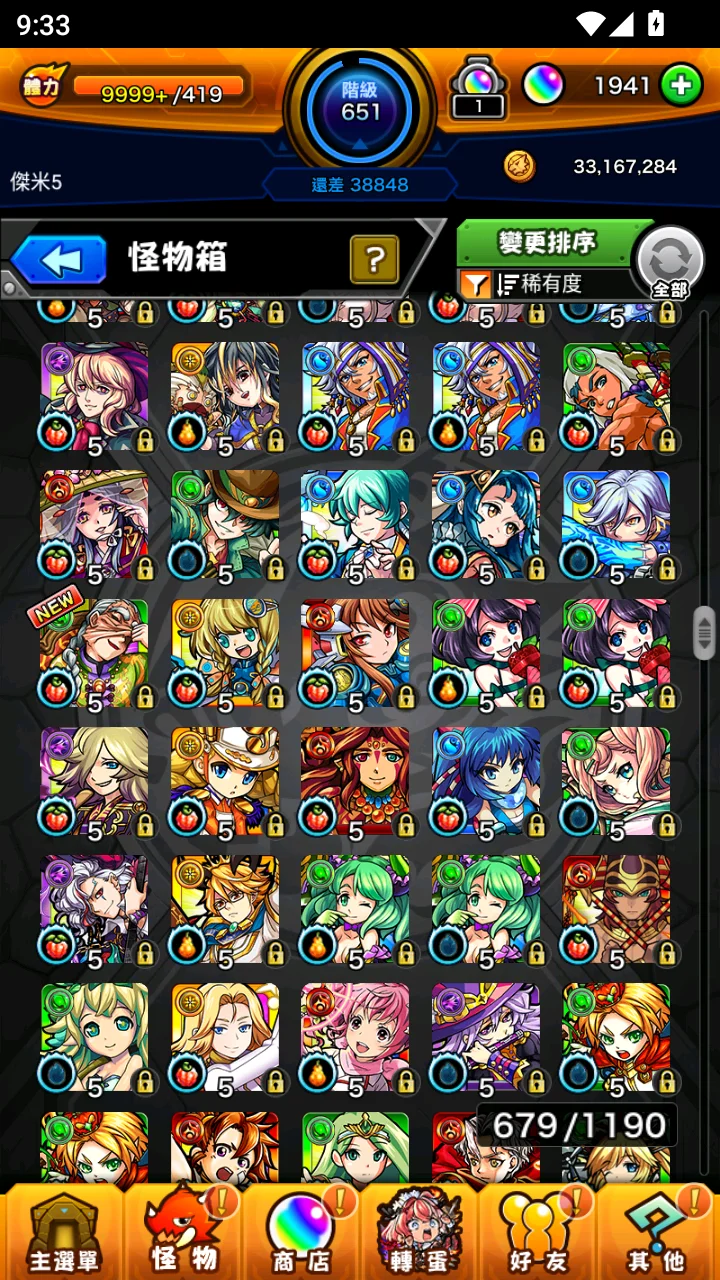Open the 商店 shop tab
Screen dimensions: 720x1280
(301, 1233)
